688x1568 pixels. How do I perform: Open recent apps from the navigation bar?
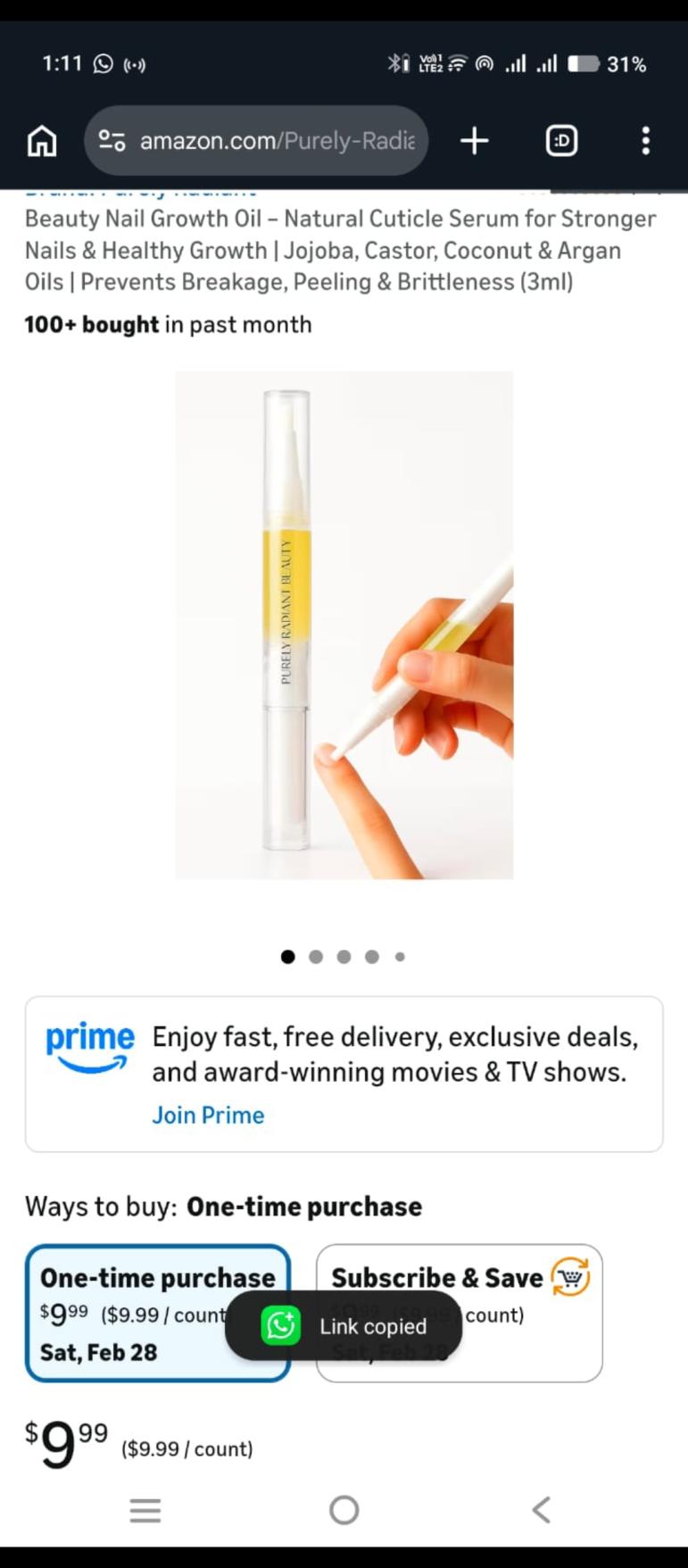coord(145,1510)
